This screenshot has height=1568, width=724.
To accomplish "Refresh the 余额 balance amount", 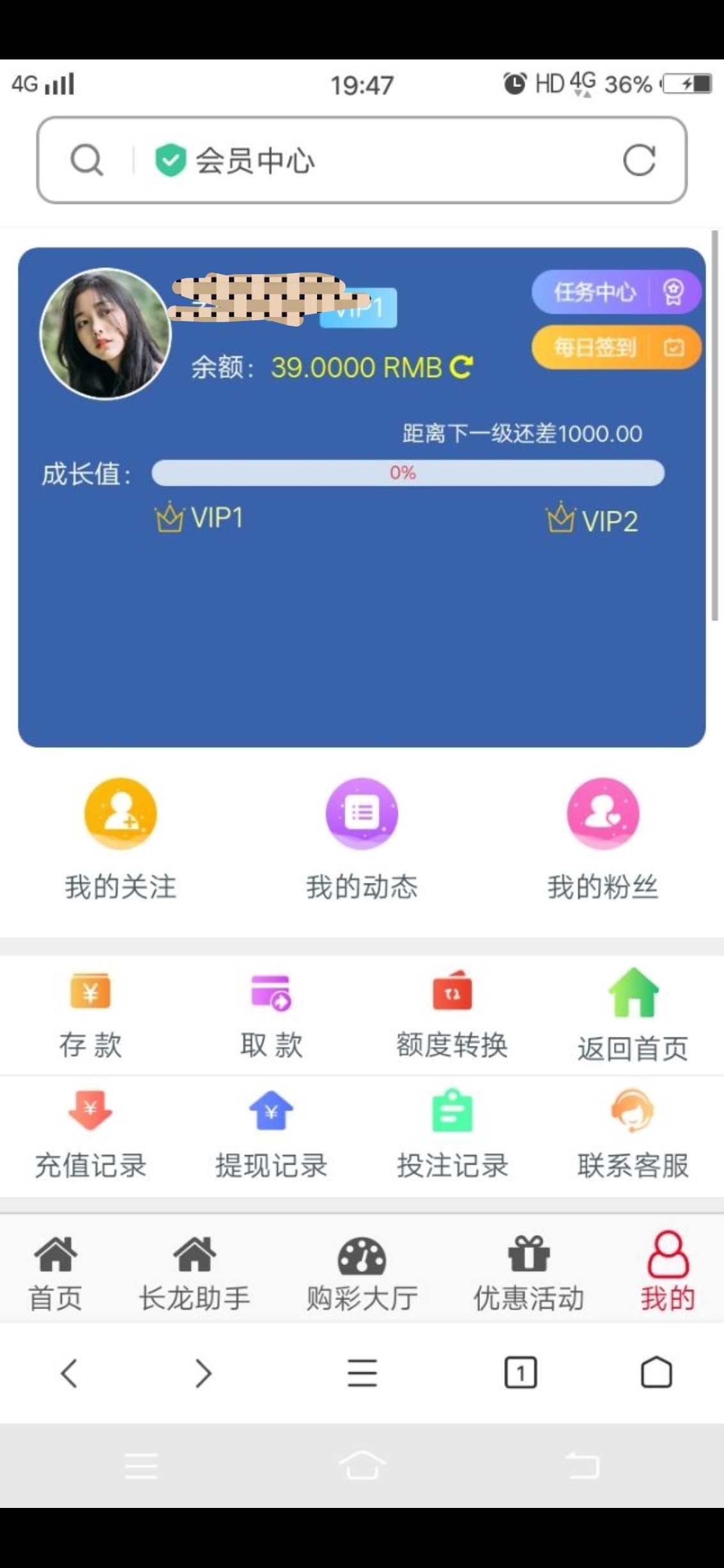I will tap(461, 367).
